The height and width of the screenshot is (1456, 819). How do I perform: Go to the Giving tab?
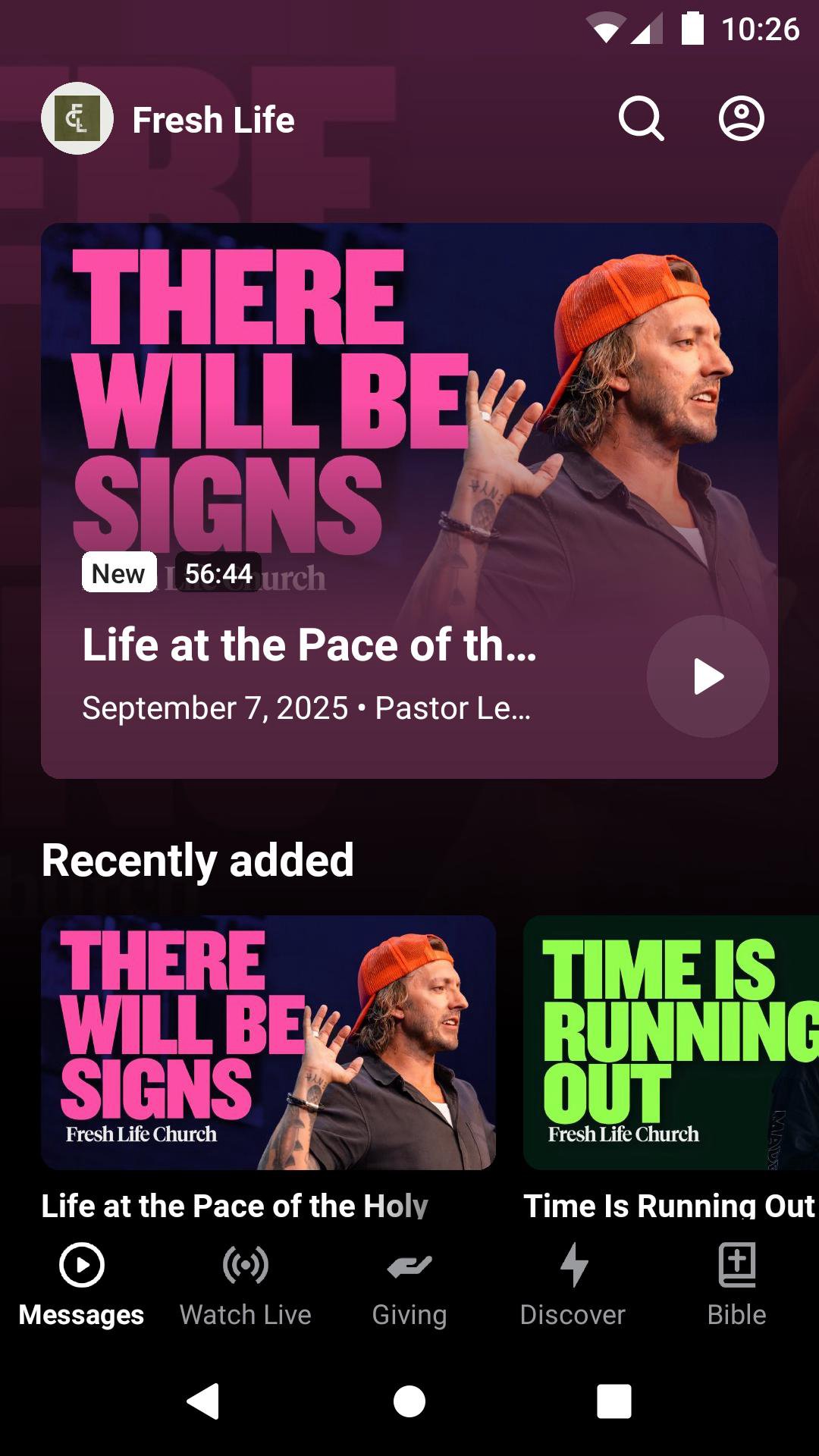point(409,1282)
